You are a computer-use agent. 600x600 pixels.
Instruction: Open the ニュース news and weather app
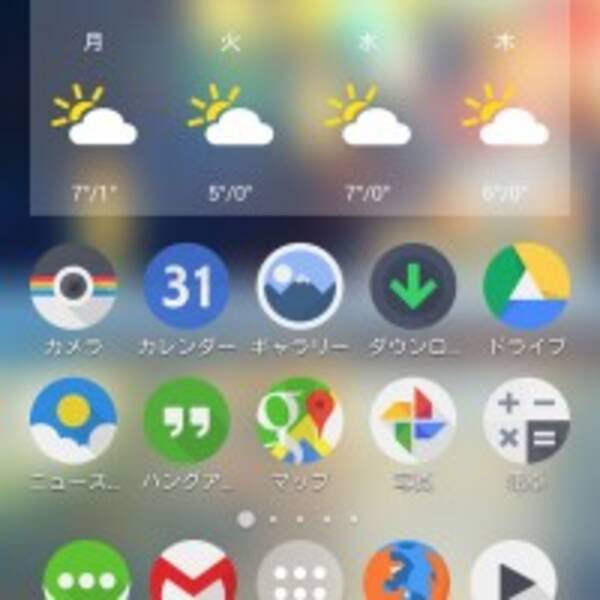click(x=73, y=420)
